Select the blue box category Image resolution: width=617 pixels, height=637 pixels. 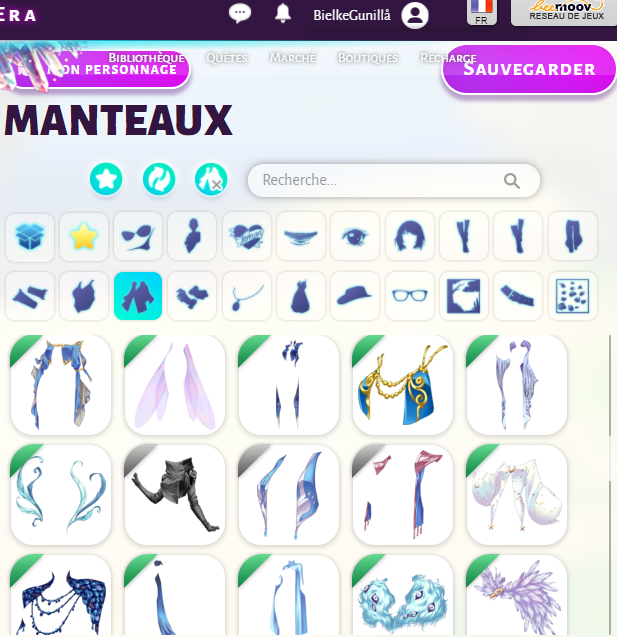[x=30, y=236]
